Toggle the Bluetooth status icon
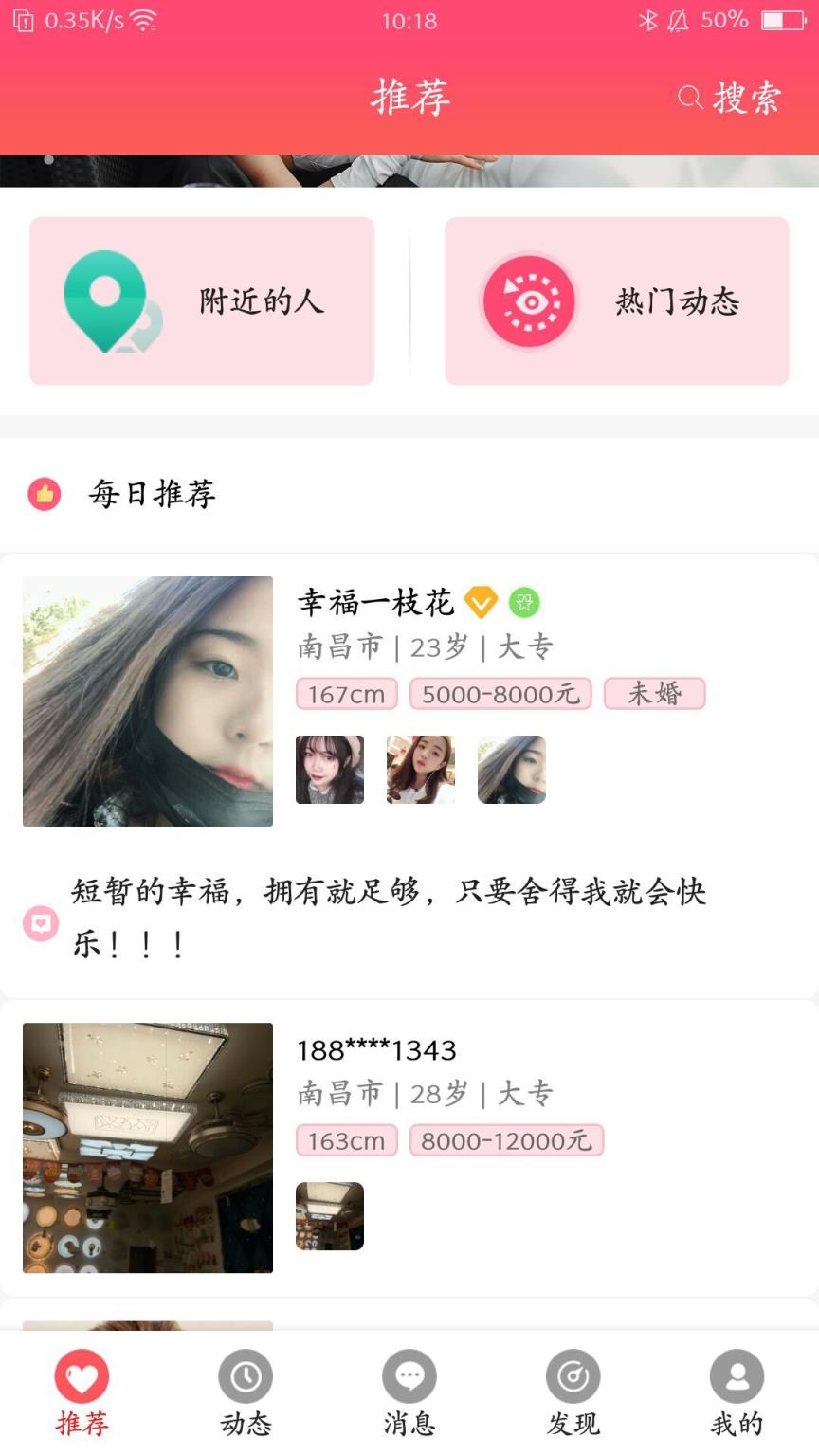The height and width of the screenshot is (1456, 819). (647, 20)
